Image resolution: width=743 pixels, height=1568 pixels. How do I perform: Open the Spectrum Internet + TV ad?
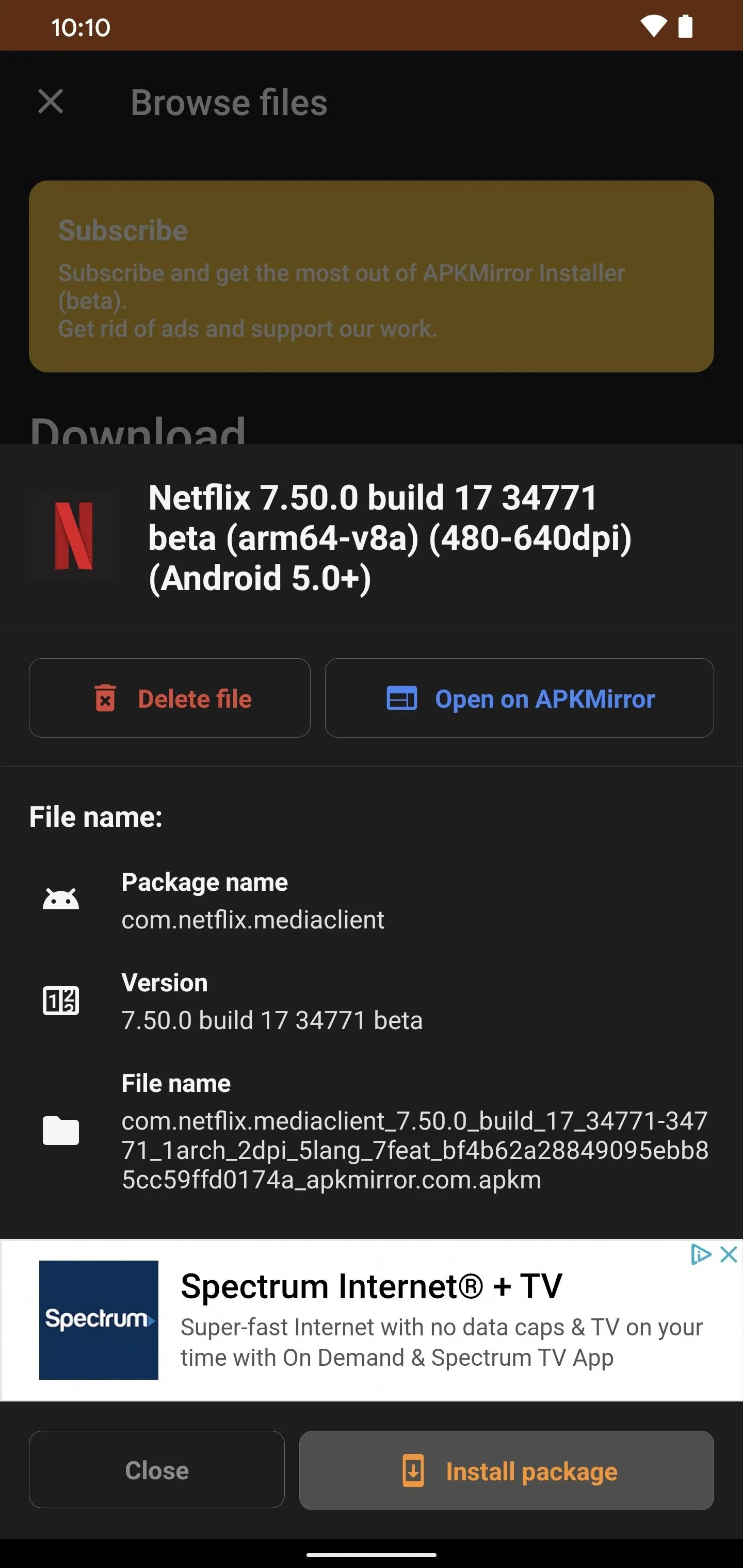pos(372,1320)
